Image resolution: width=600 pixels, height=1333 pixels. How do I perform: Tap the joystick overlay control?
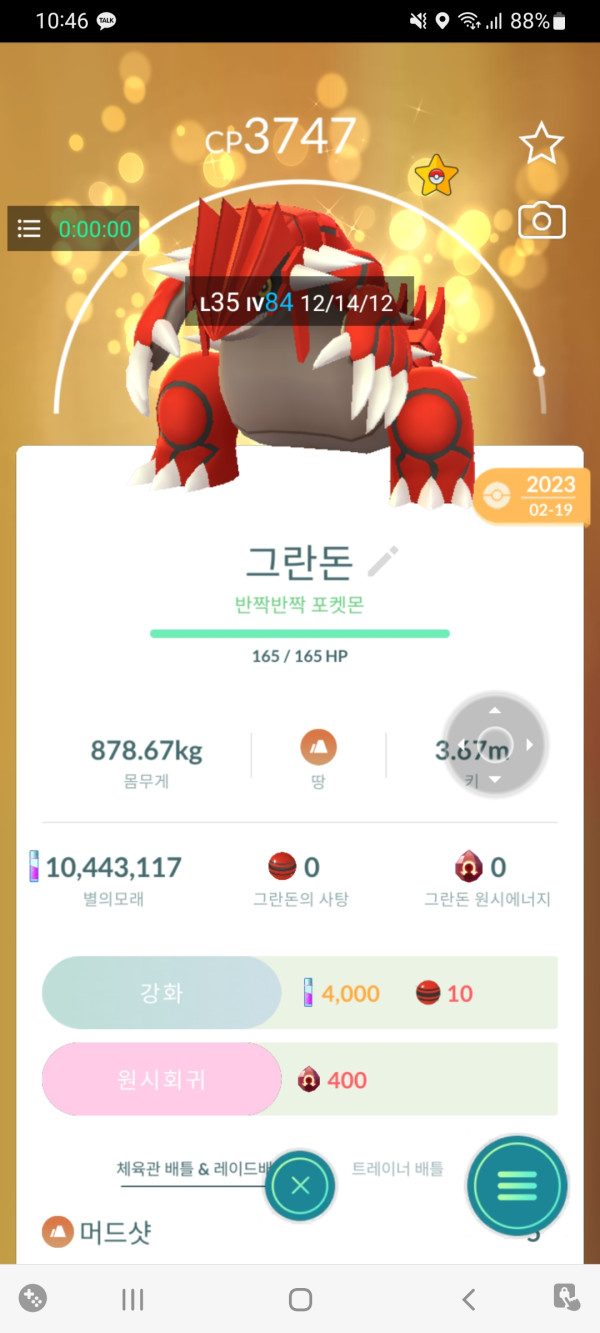pos(495,744)
